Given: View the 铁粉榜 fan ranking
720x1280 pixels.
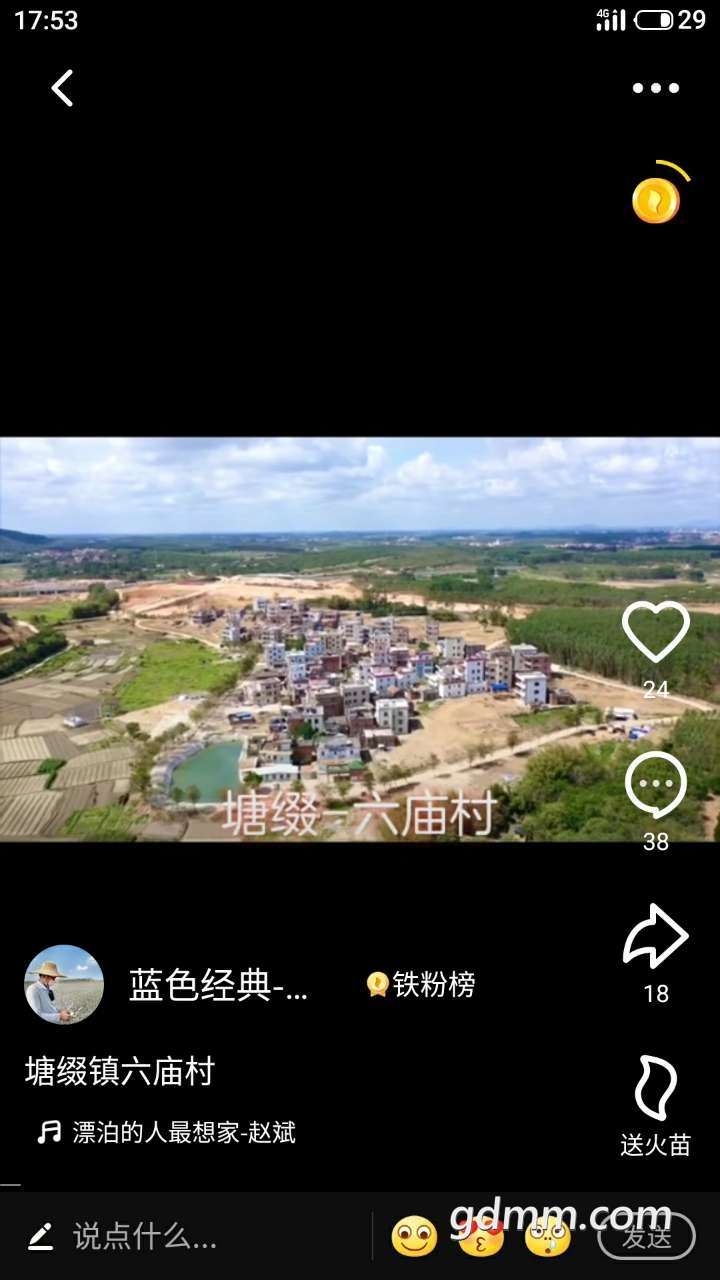Looking at the screenshot, I should (421, 985).
